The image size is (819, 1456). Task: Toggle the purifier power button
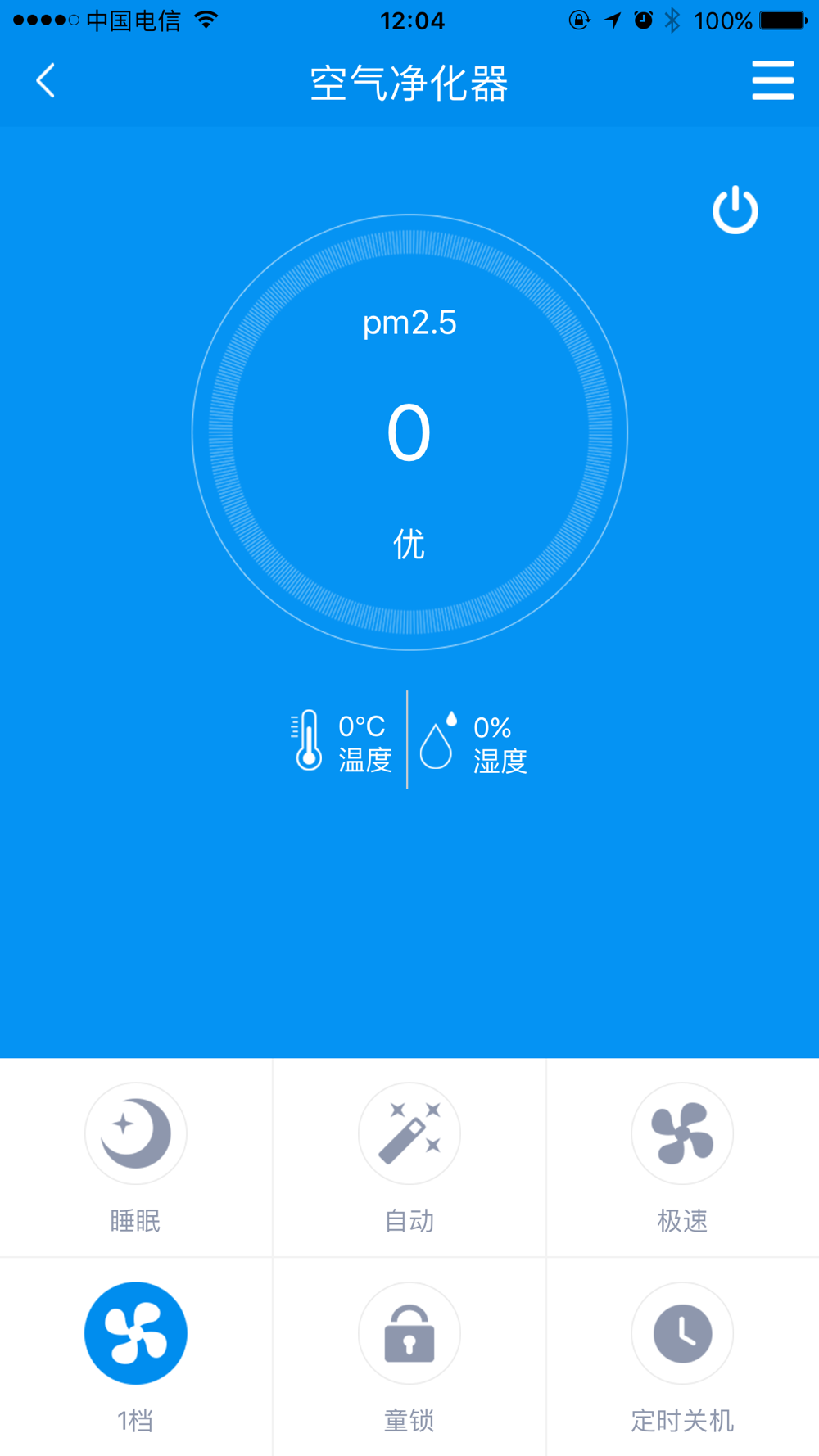[735, 210]
